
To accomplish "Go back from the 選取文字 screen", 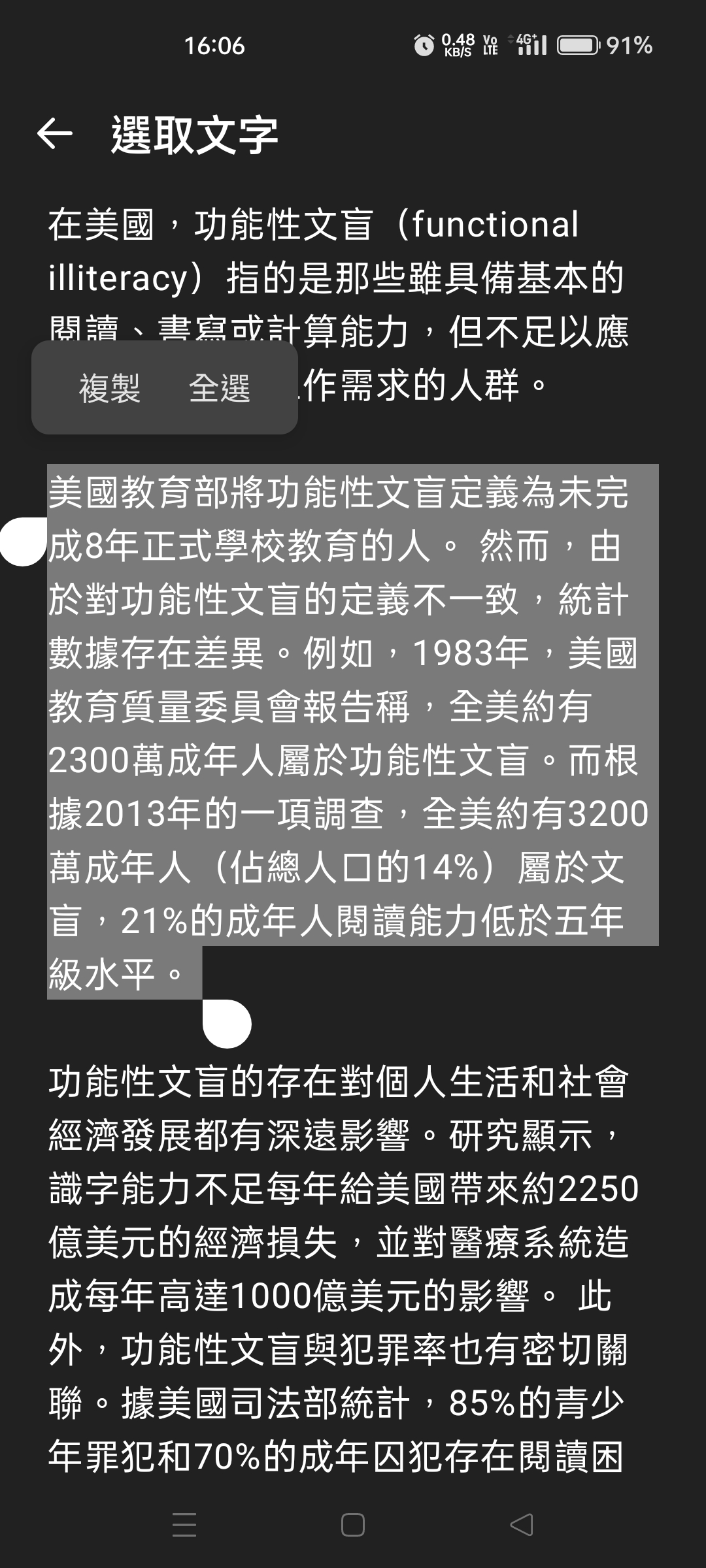I will [x=55, y=134].
